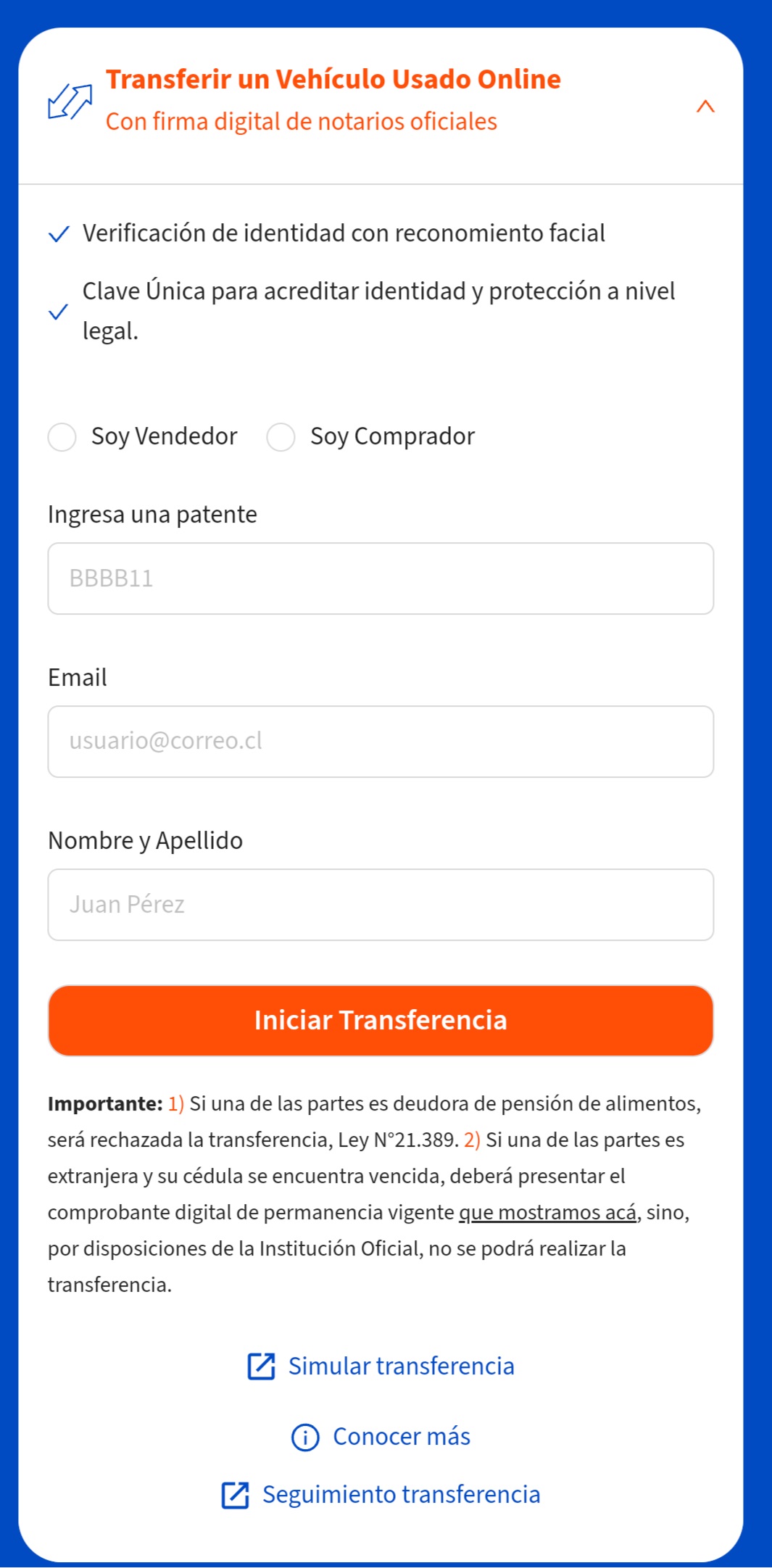Tap the Email text field
The height and width of the screenshot is (1568, 772).
point(381,742)
